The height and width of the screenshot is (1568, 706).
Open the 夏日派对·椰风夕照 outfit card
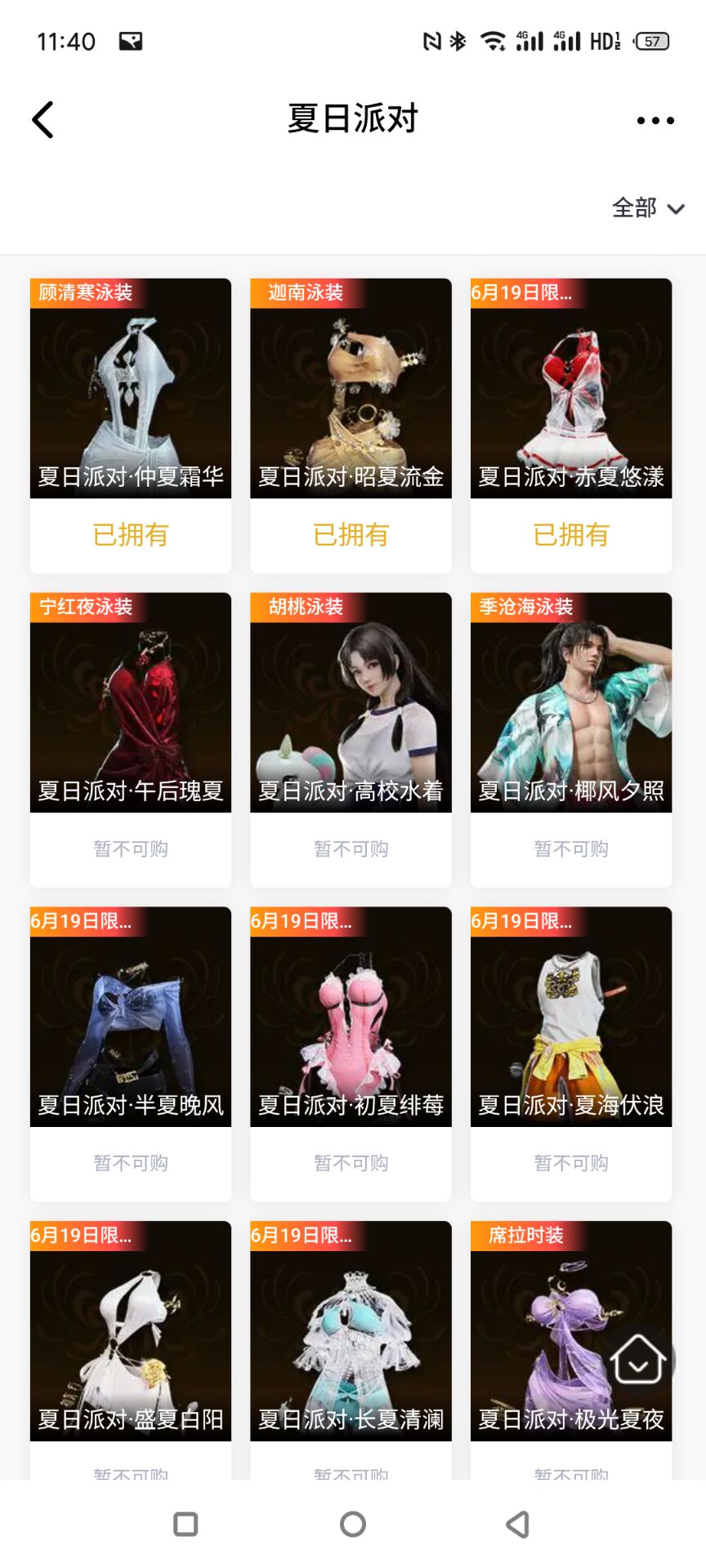point(571,702)
